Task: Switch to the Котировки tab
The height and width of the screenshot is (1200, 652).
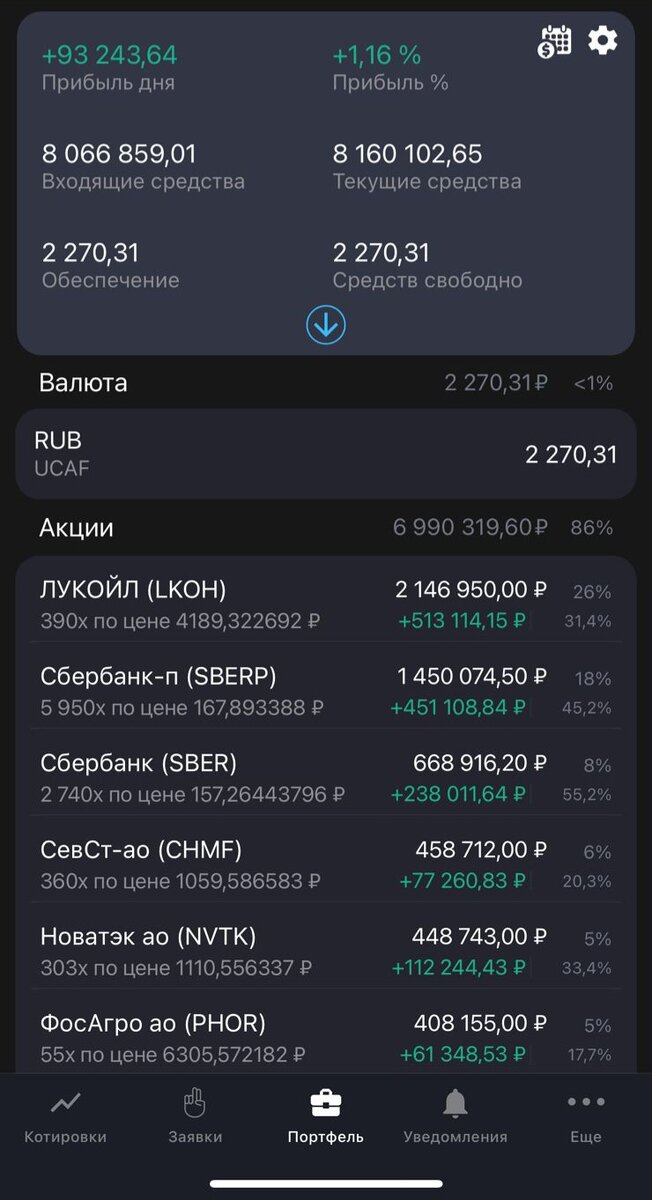Action: [66, 1117]
